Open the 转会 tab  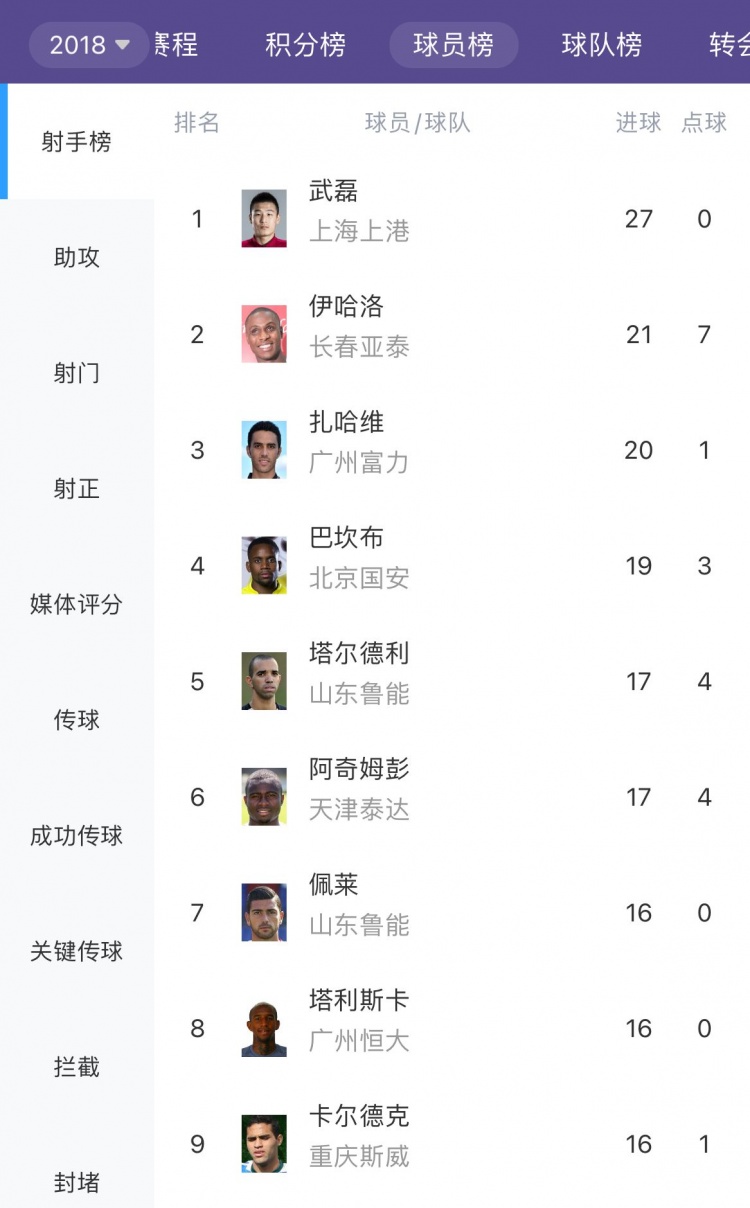click(x=728, y=45)
